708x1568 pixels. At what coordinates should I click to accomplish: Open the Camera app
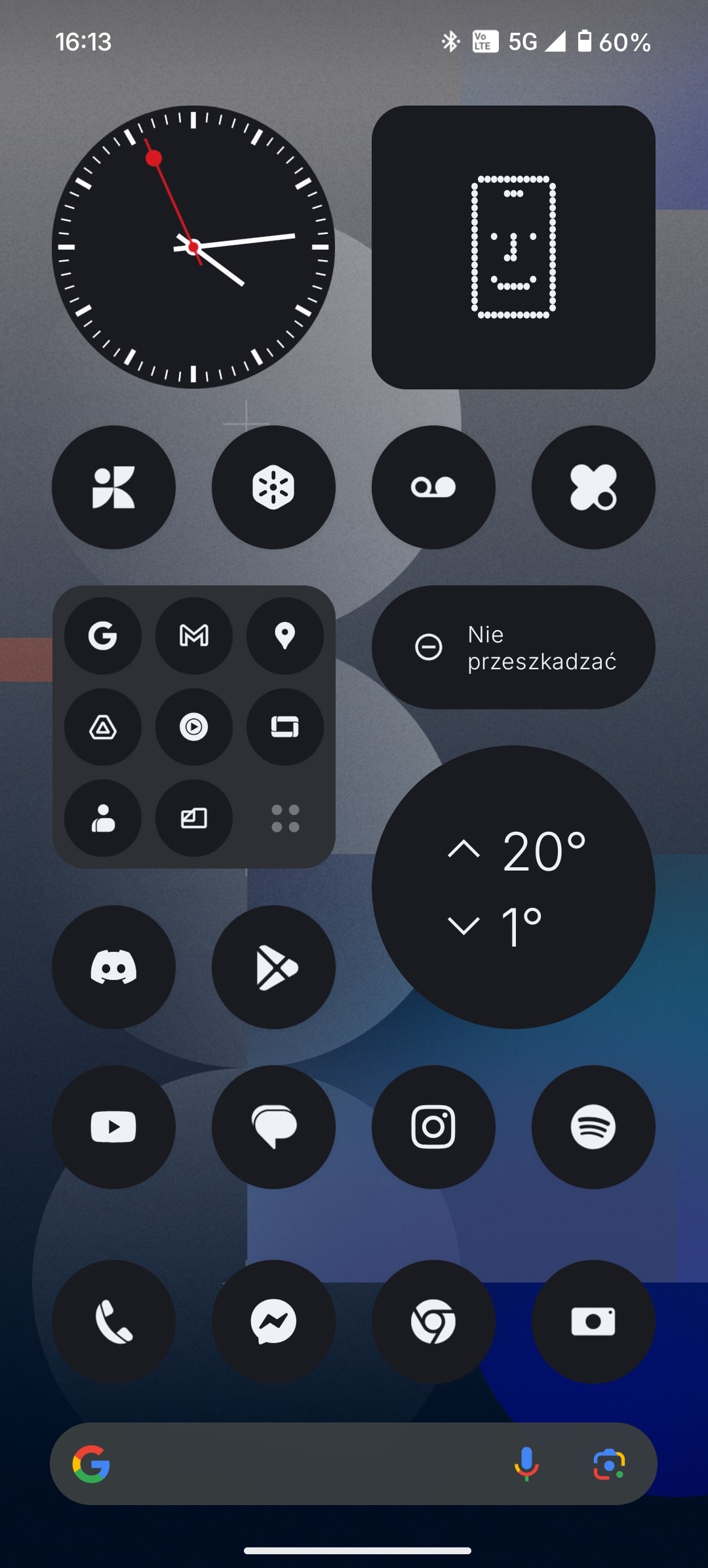pos(593,1322)
